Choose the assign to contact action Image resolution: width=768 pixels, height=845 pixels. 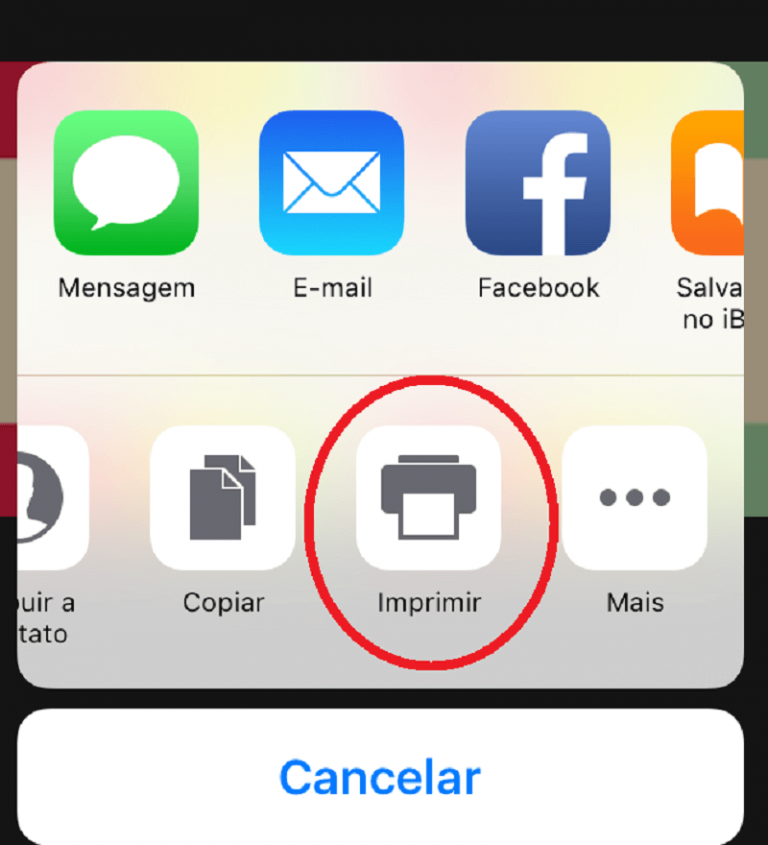48,497
